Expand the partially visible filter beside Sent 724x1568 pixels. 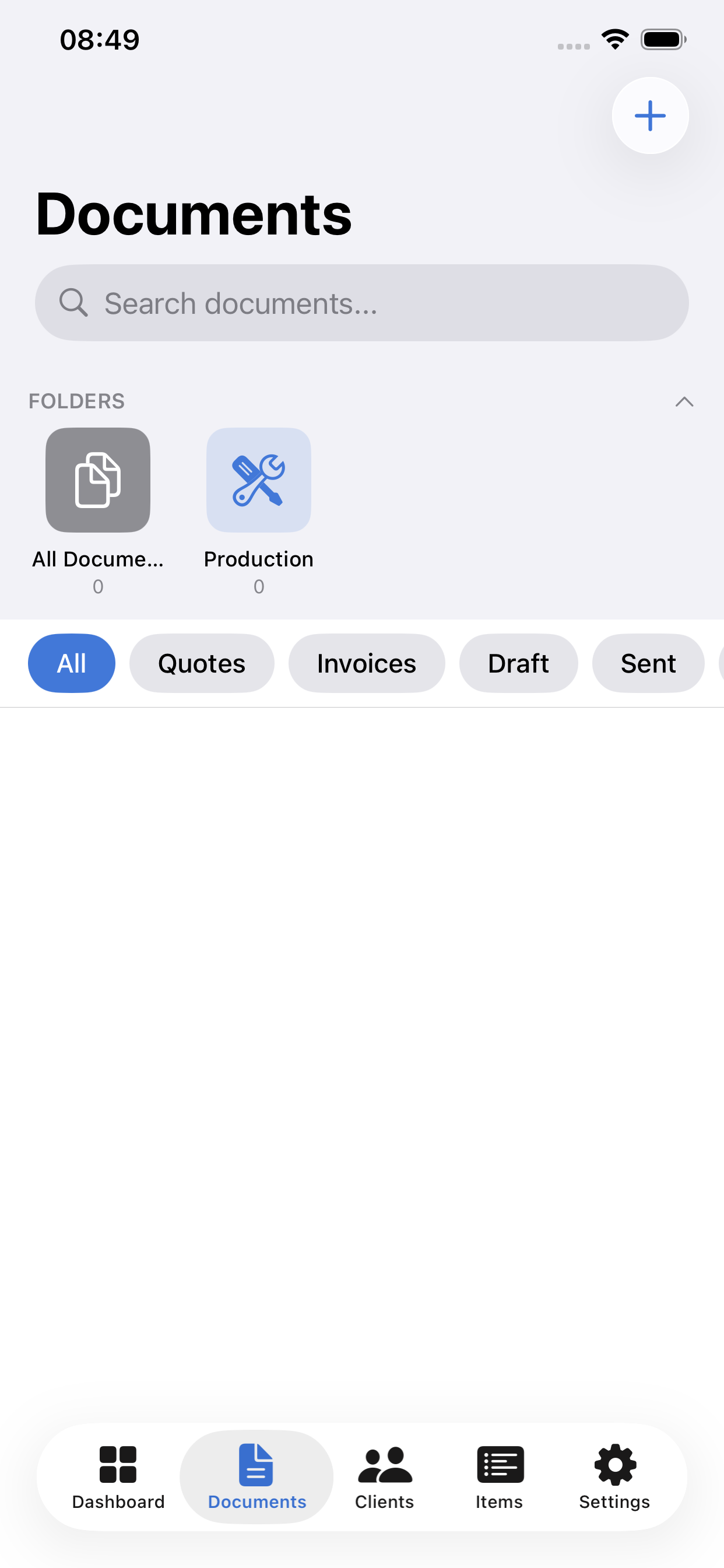[721, 663]
